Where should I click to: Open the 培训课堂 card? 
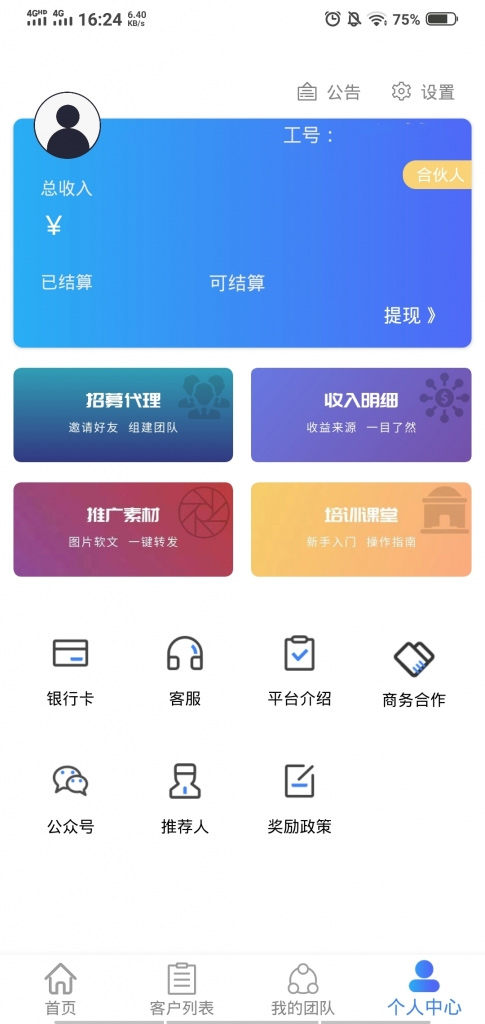pyautogui.click(x=361, y=529)
